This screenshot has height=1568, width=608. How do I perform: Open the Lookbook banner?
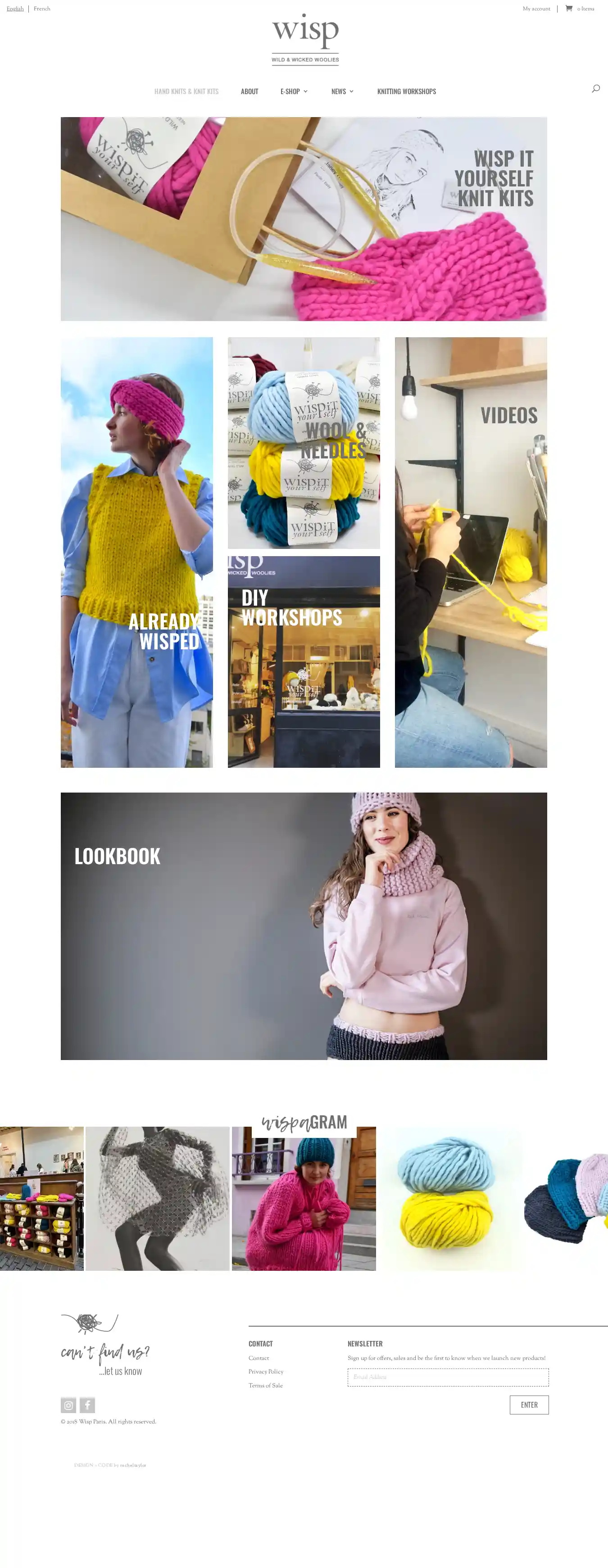[x=304, y=926]
